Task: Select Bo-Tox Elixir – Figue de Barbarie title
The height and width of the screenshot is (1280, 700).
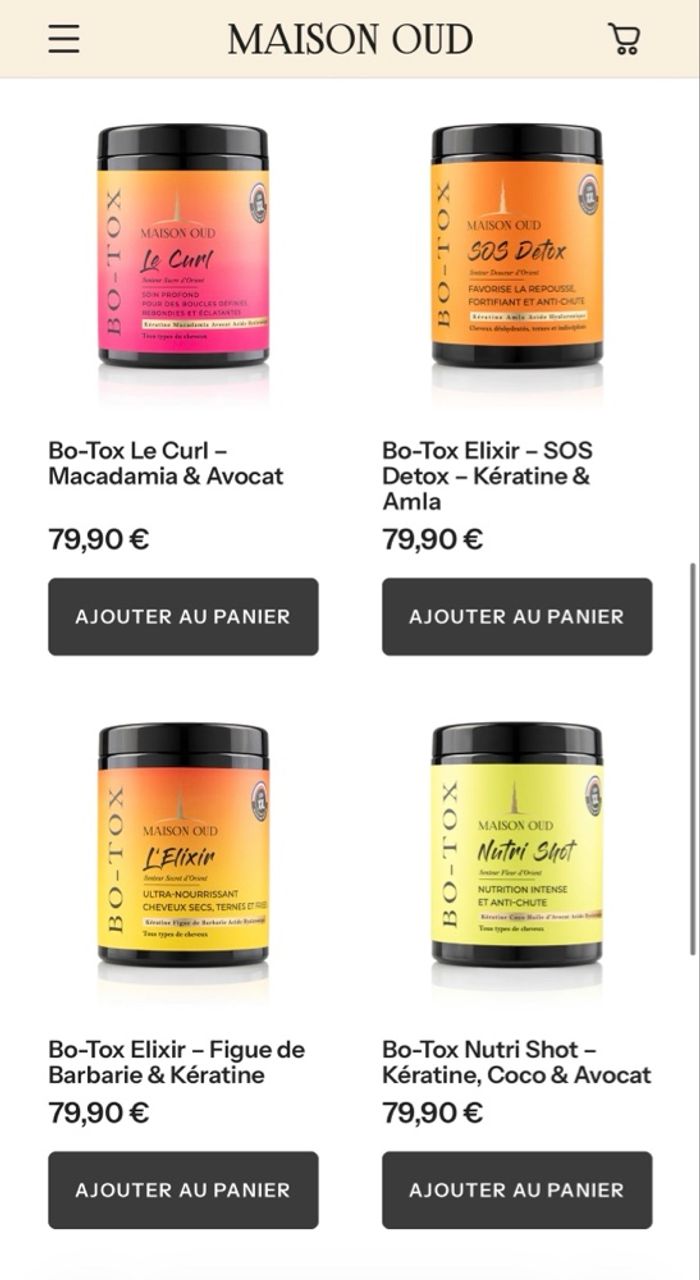Action: point(176,1062)
